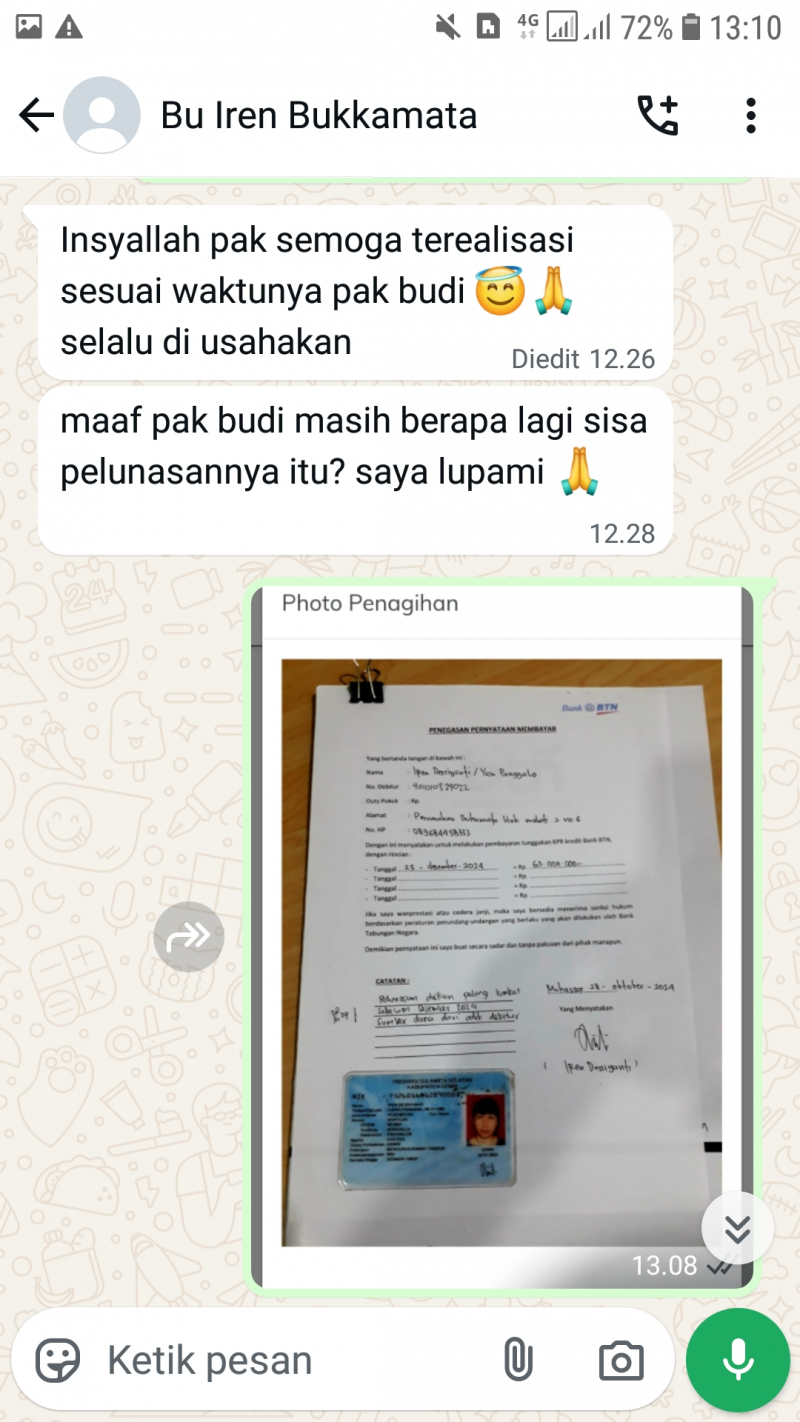Image resolution: width=800 pixels, height=1422 pixels.
Task: Open Bu Iren Bukkamata's contact info
Action: (318, 116)
